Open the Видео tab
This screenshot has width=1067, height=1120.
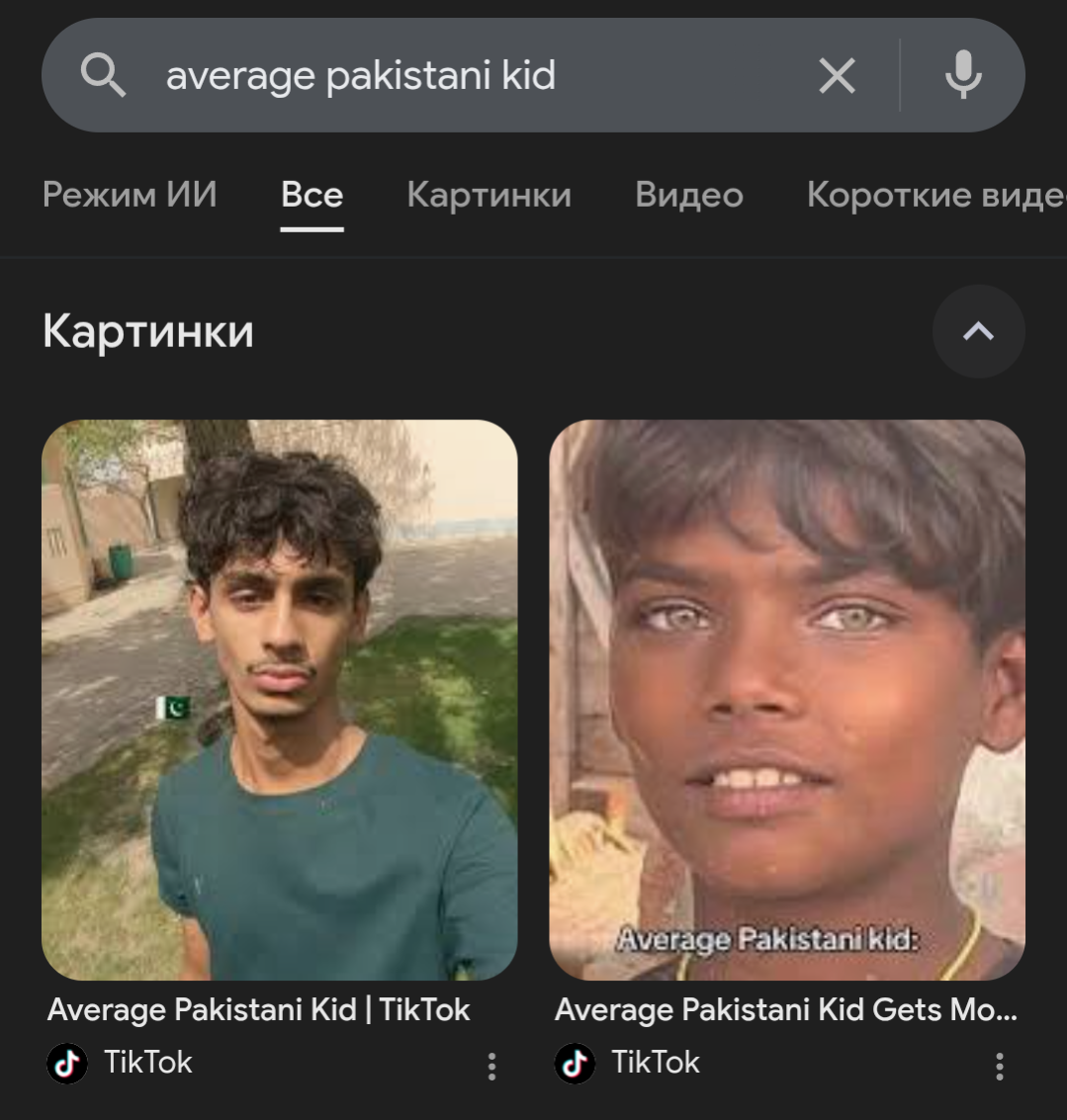[688, 195]
